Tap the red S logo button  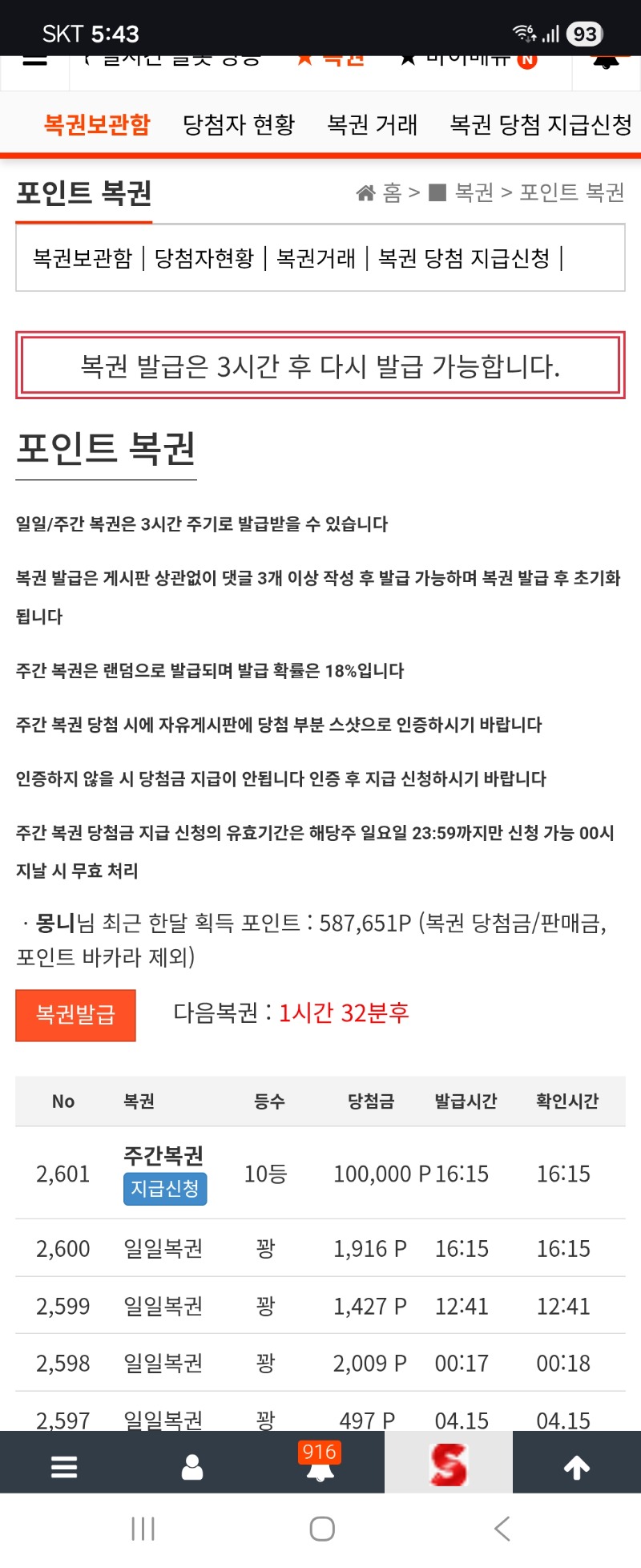point(448,1464)
